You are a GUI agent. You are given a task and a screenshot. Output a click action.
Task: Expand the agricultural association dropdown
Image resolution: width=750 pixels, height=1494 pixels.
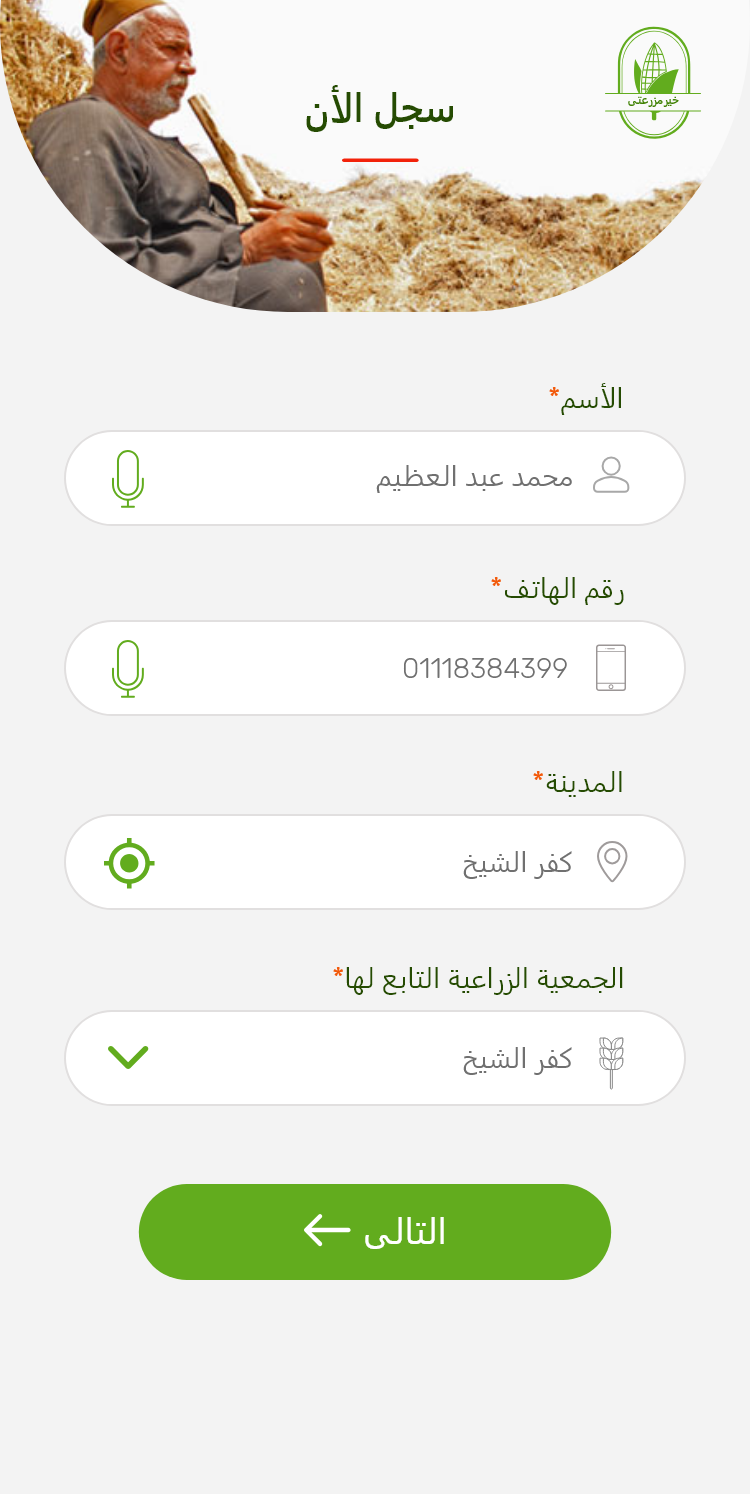coord(128,1057)
